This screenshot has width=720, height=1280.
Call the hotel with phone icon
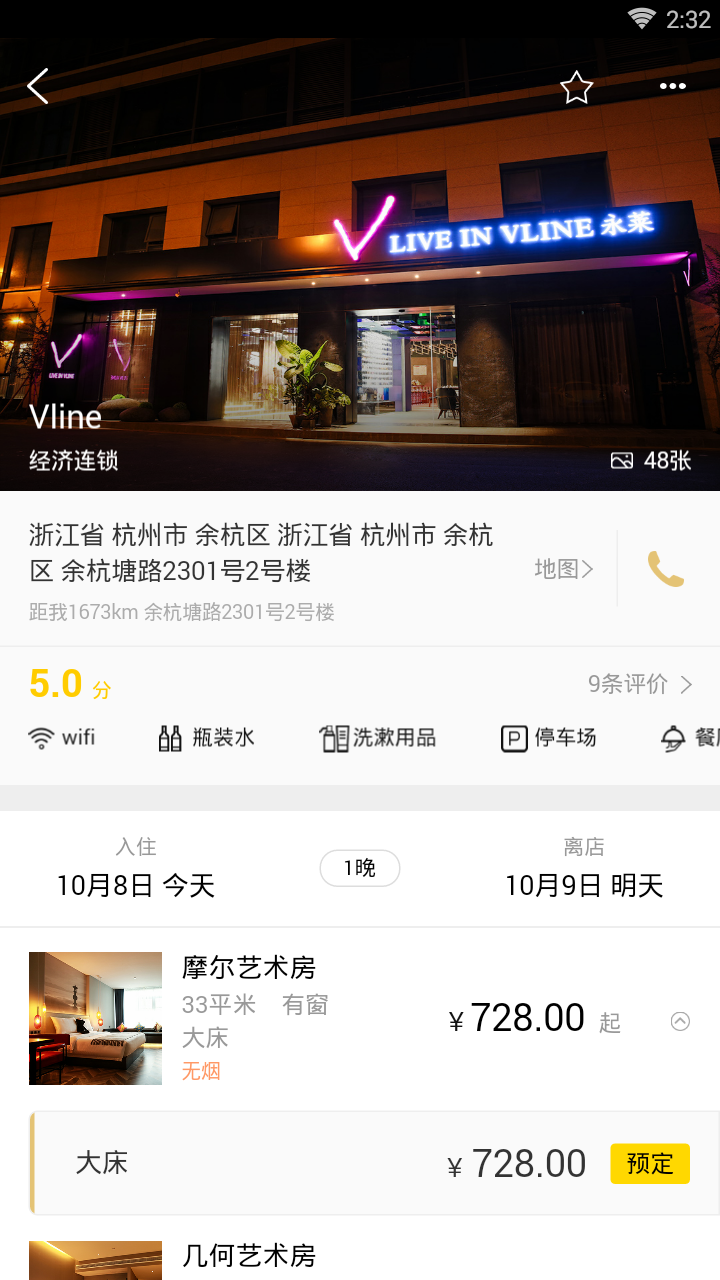[665, 569]
